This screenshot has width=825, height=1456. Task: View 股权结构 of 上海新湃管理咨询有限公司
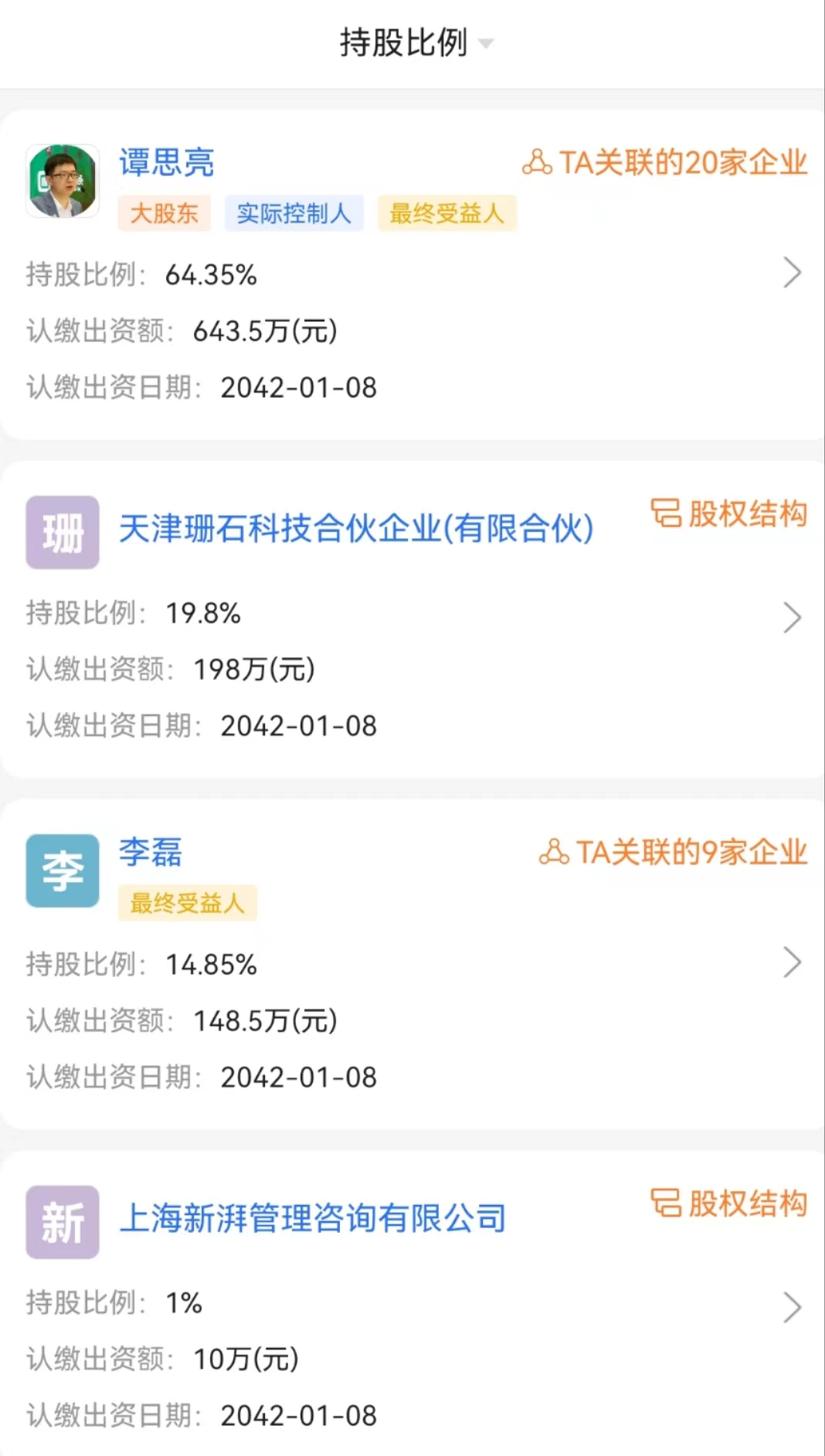(728, 1203)
